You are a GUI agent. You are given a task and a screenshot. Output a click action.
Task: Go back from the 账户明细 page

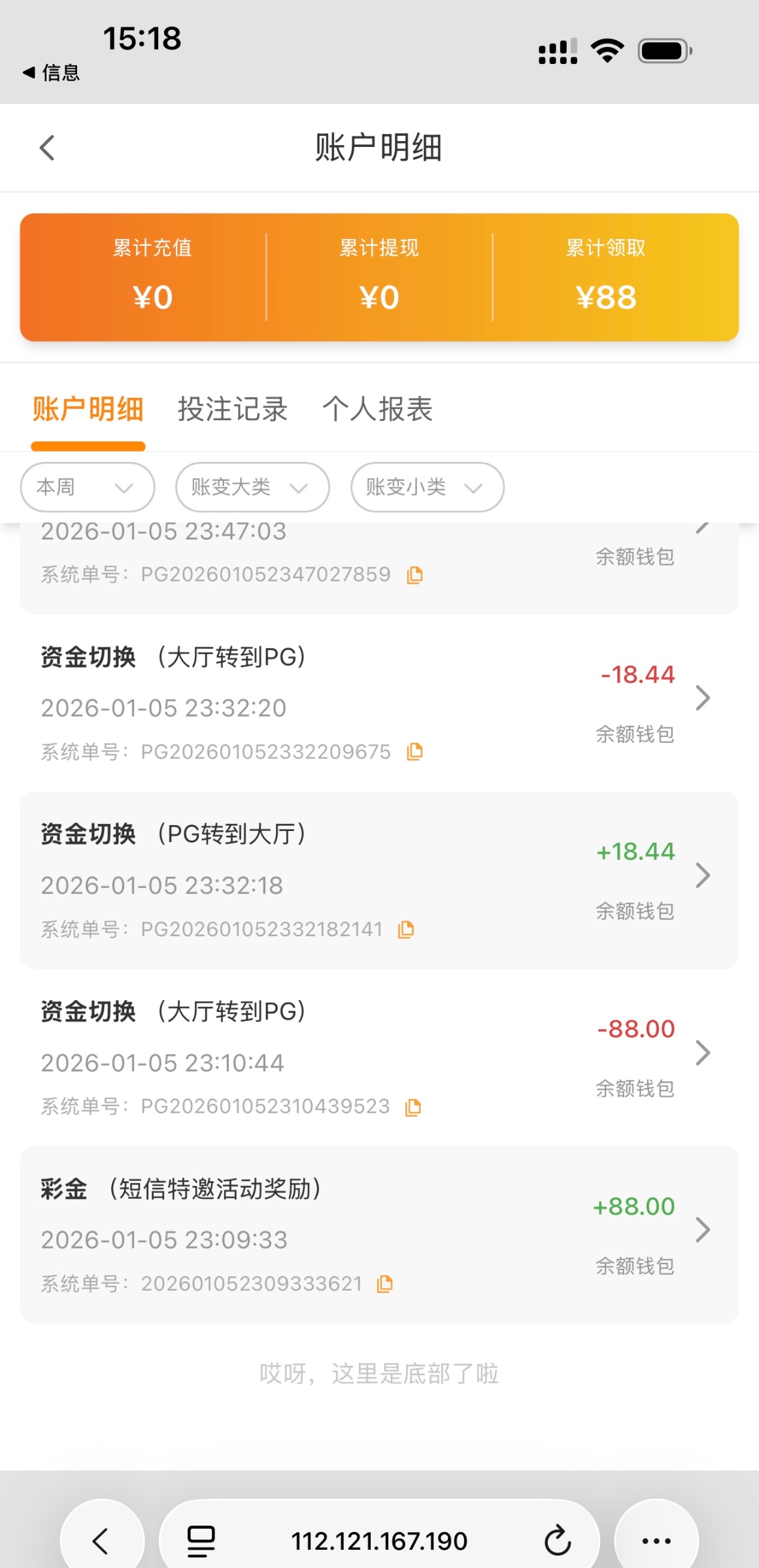pos(47,148)
